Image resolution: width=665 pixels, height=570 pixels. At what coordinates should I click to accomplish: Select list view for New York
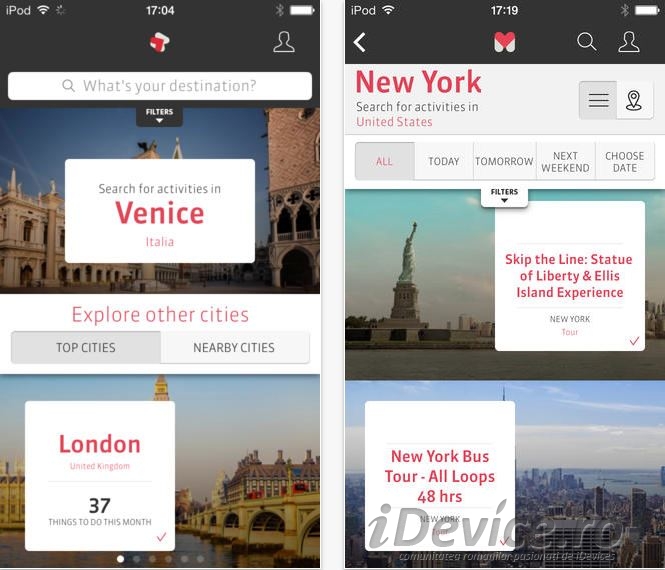598,100
